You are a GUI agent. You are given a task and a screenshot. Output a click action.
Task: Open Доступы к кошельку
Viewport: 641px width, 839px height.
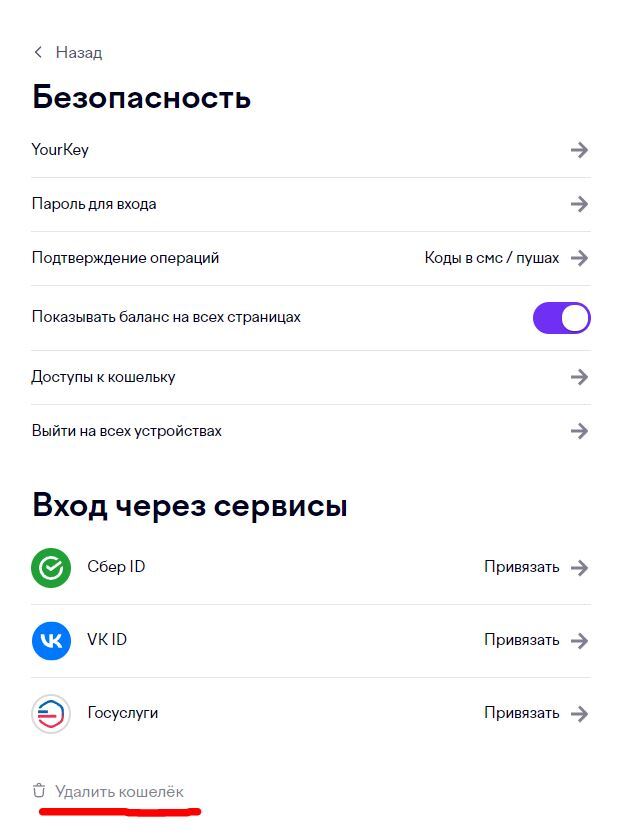point(310,377)
